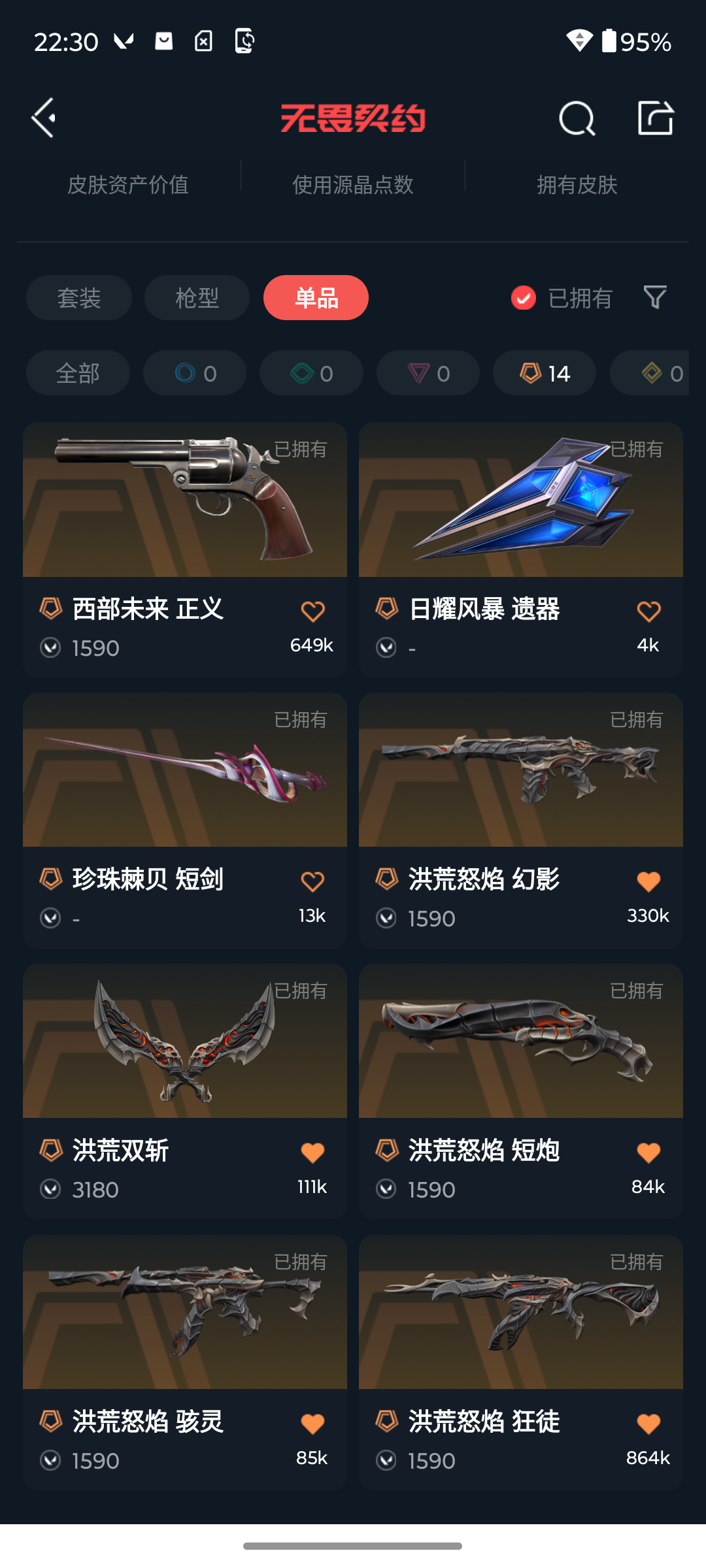This screenshot has height=1568, width=706.
Task: Switch to the 枪型 tab
Action: click(197, 298)
